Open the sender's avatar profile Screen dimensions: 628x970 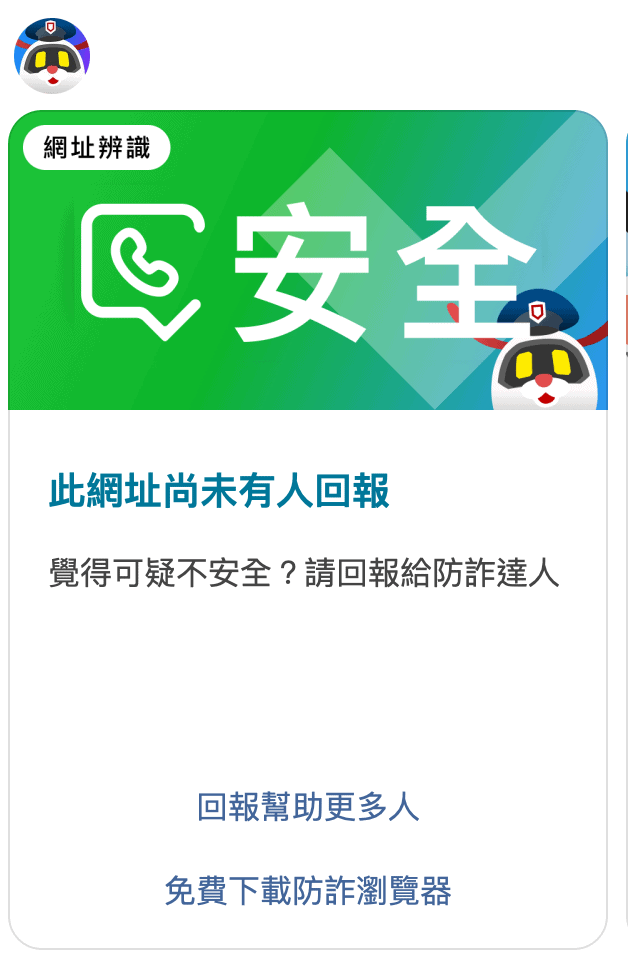click(51, 55)
